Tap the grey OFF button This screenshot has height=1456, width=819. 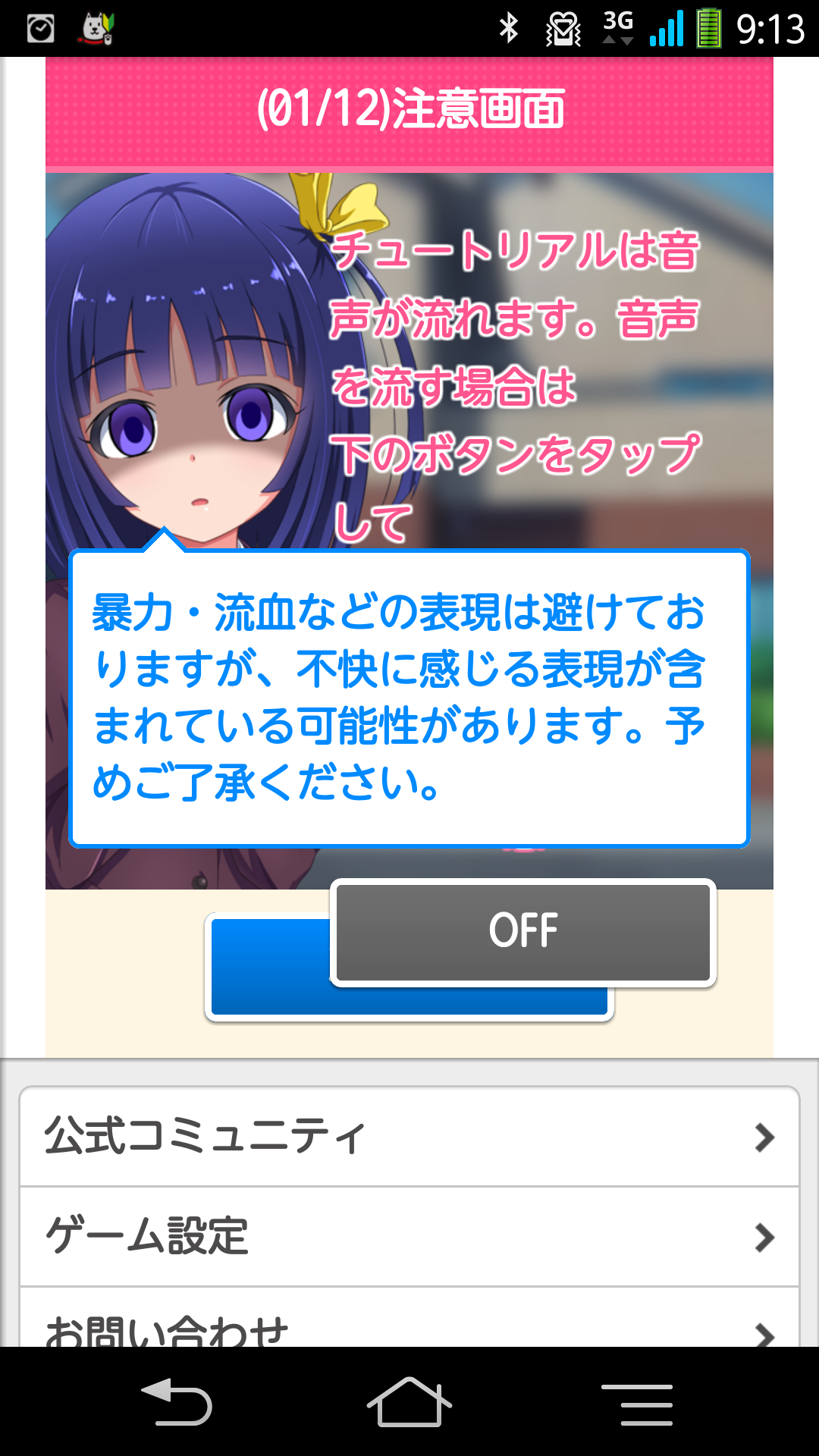tap(523, 932)
